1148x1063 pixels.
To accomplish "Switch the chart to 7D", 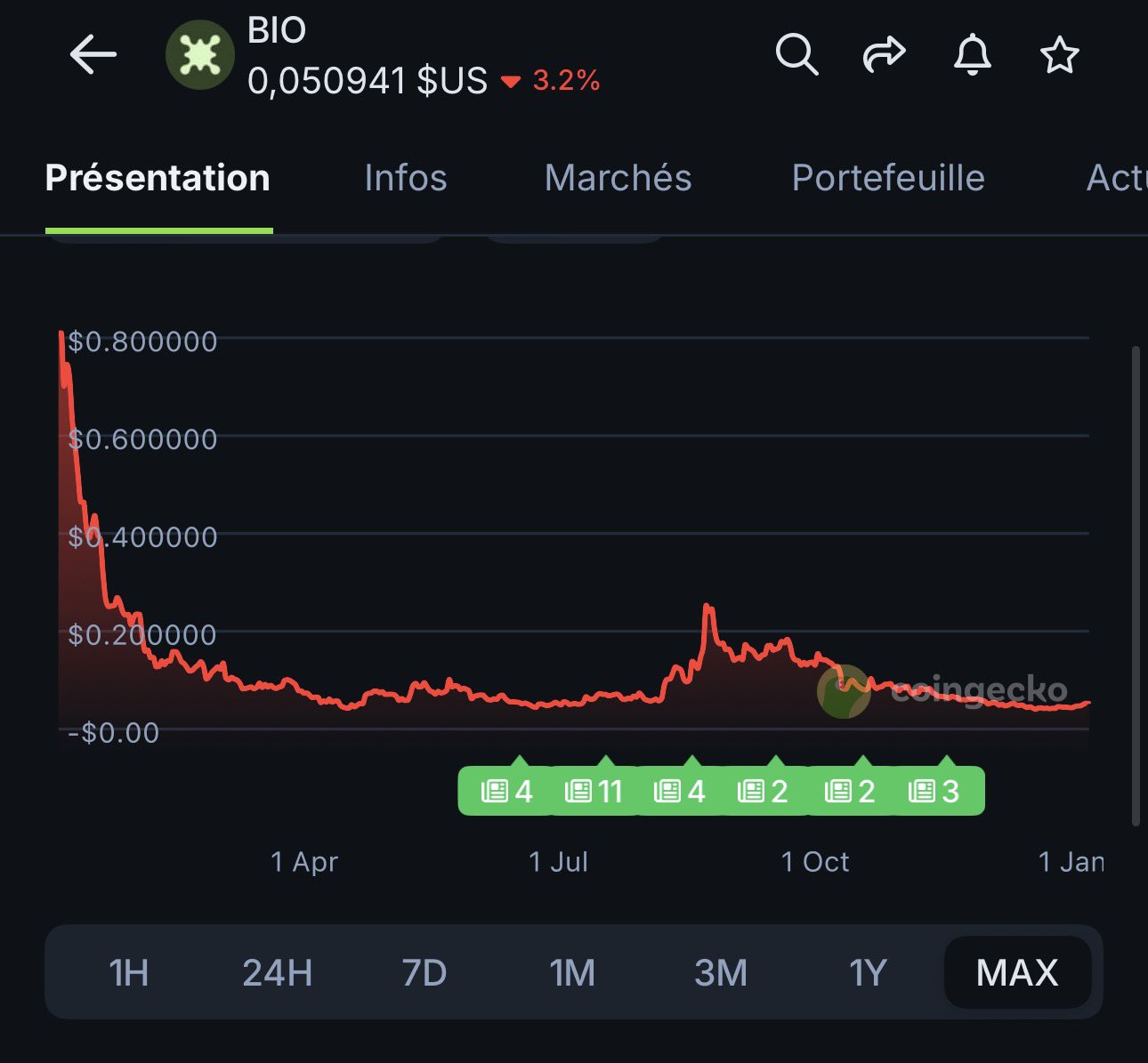I will [x=424, y=972].
